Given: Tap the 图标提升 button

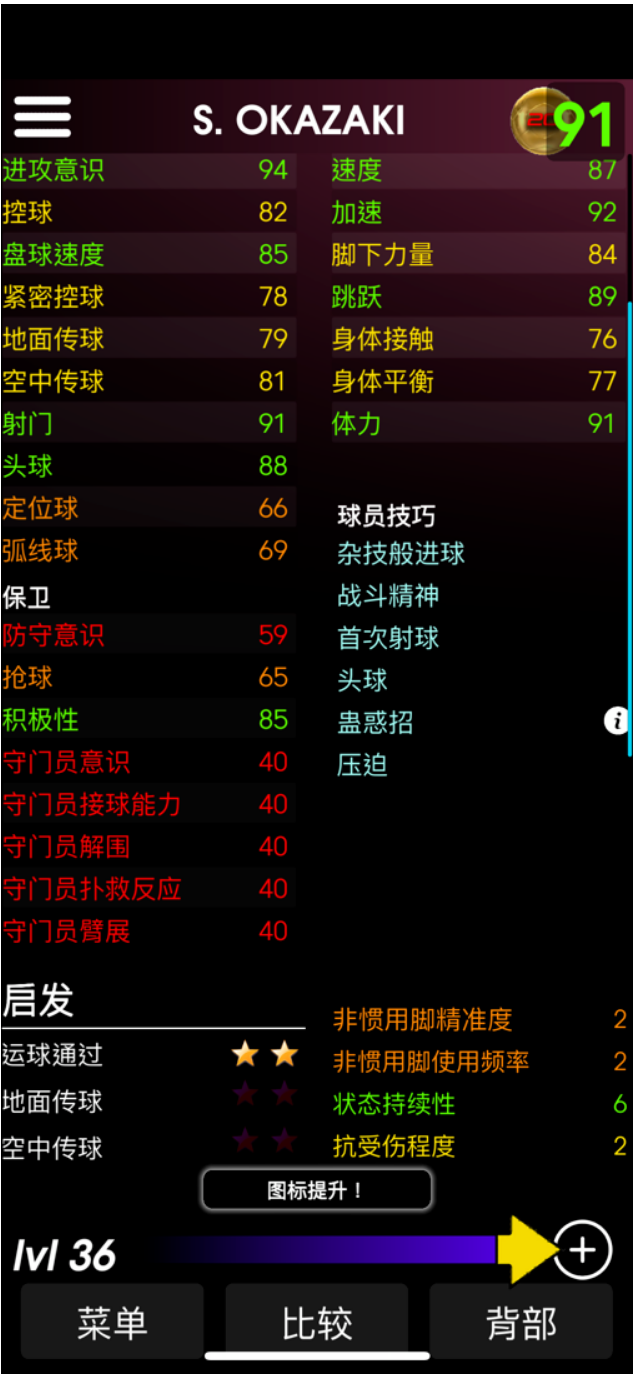Looking at the screenshot, I should pyautogui.click(x=317, y=1190).
